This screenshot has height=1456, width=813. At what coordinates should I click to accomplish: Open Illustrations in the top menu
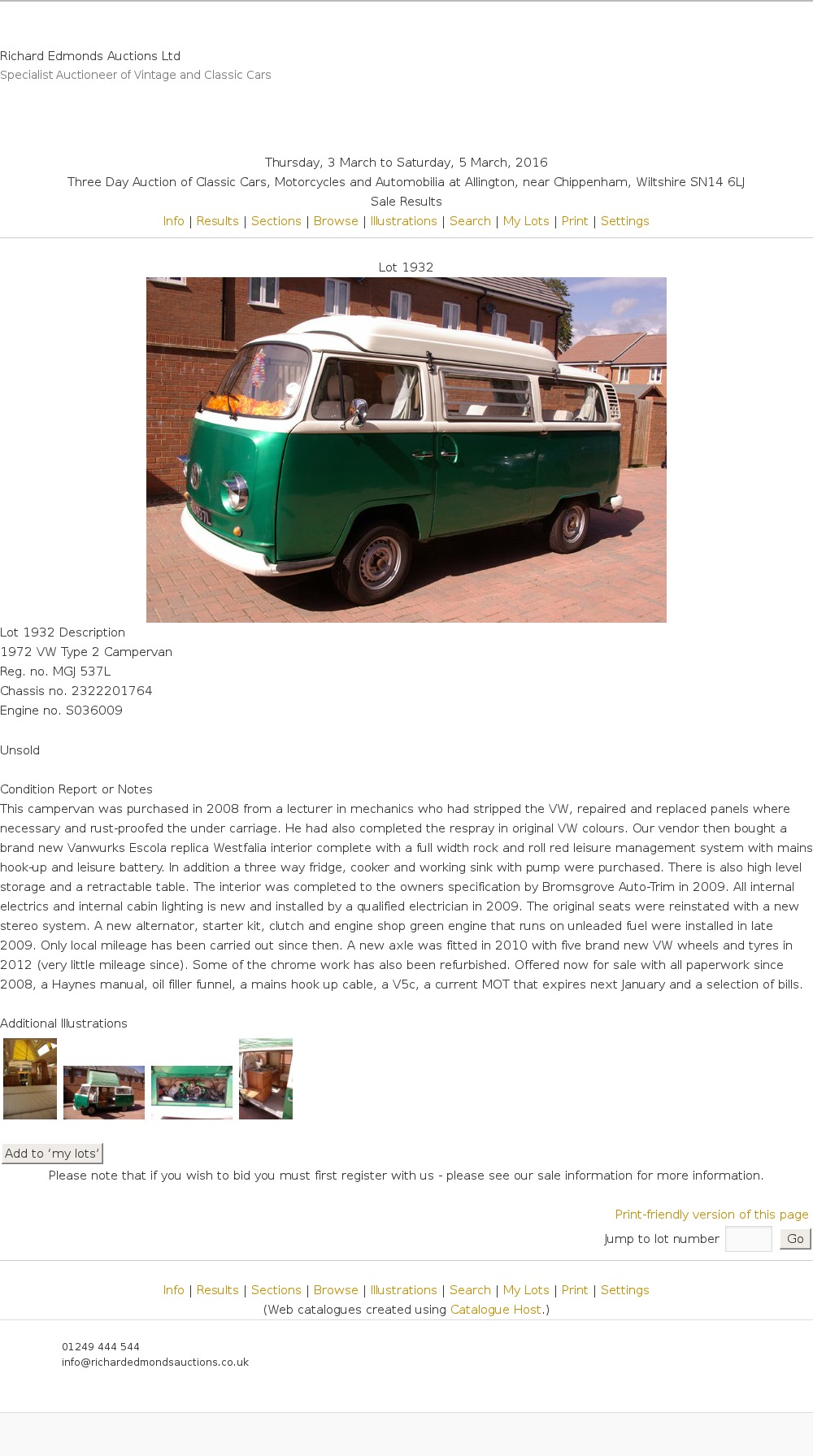pos(403,221)
